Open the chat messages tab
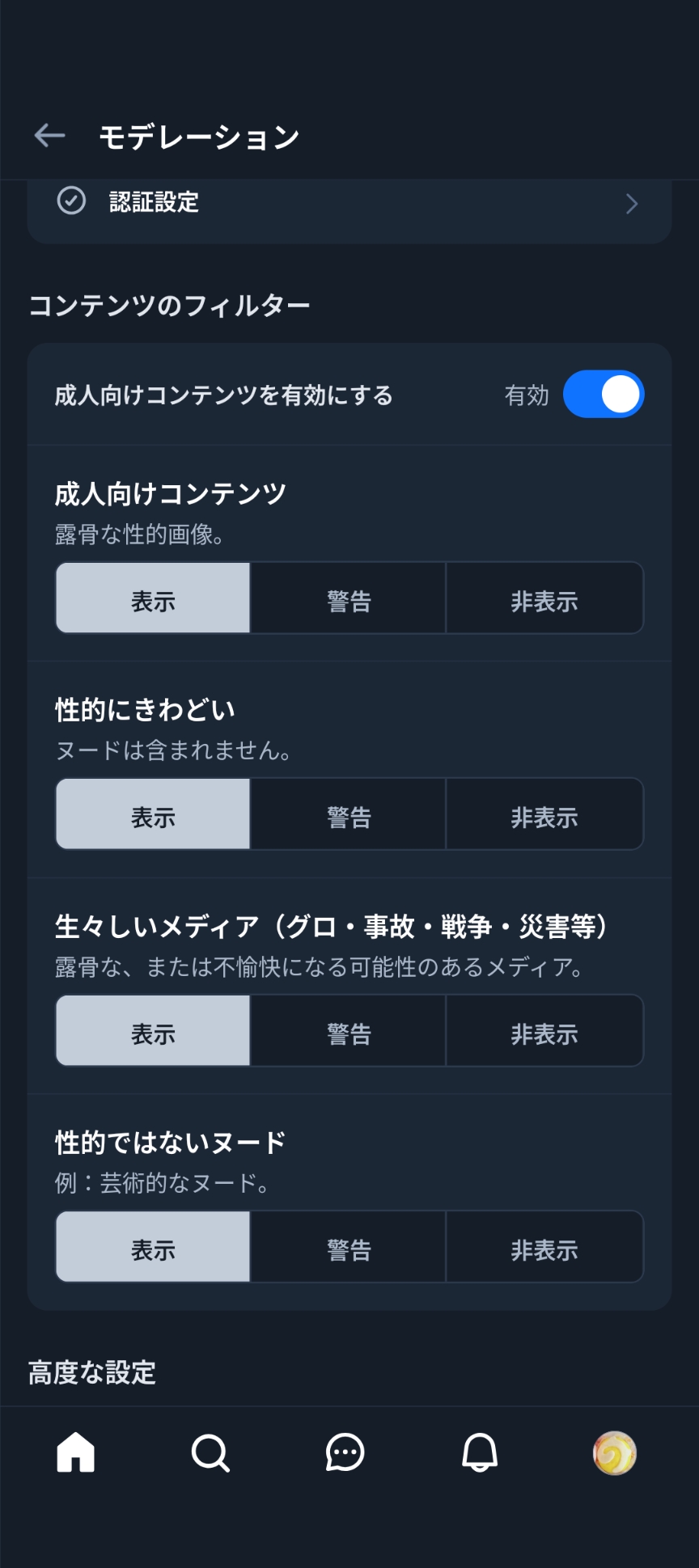 click(345, 1453)
